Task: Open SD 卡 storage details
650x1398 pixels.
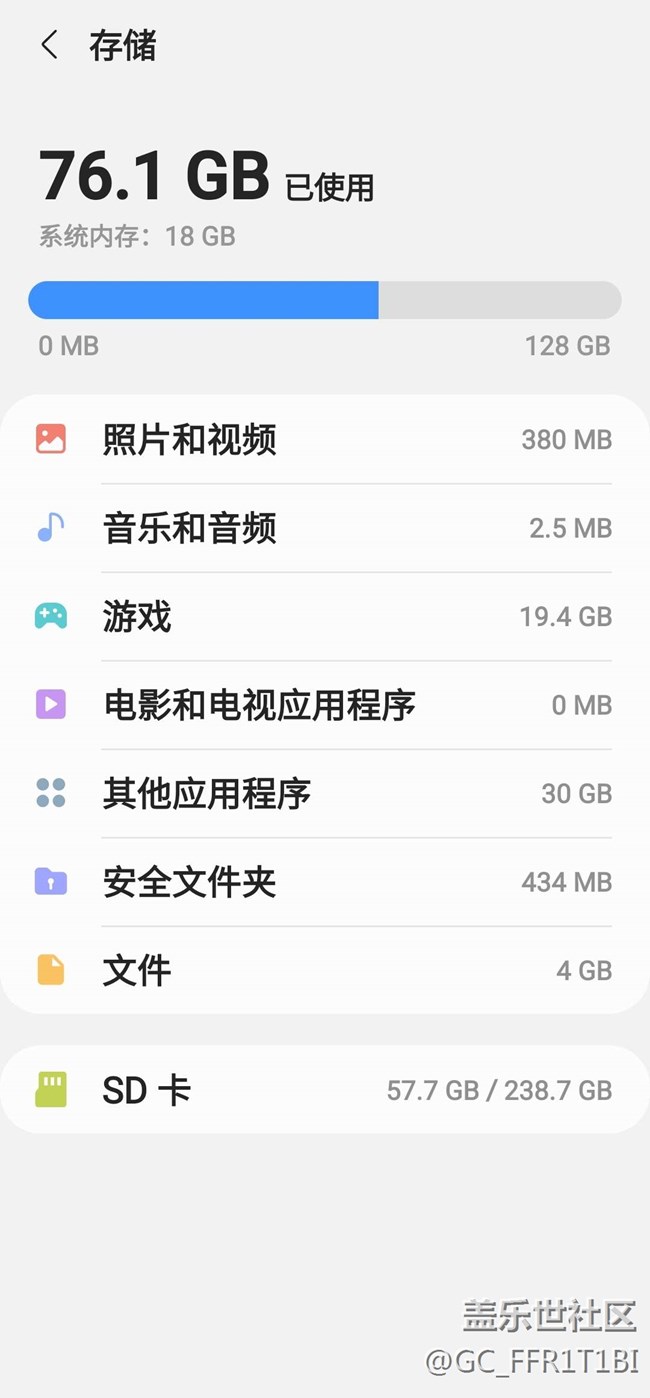Action: [324, 1090]
